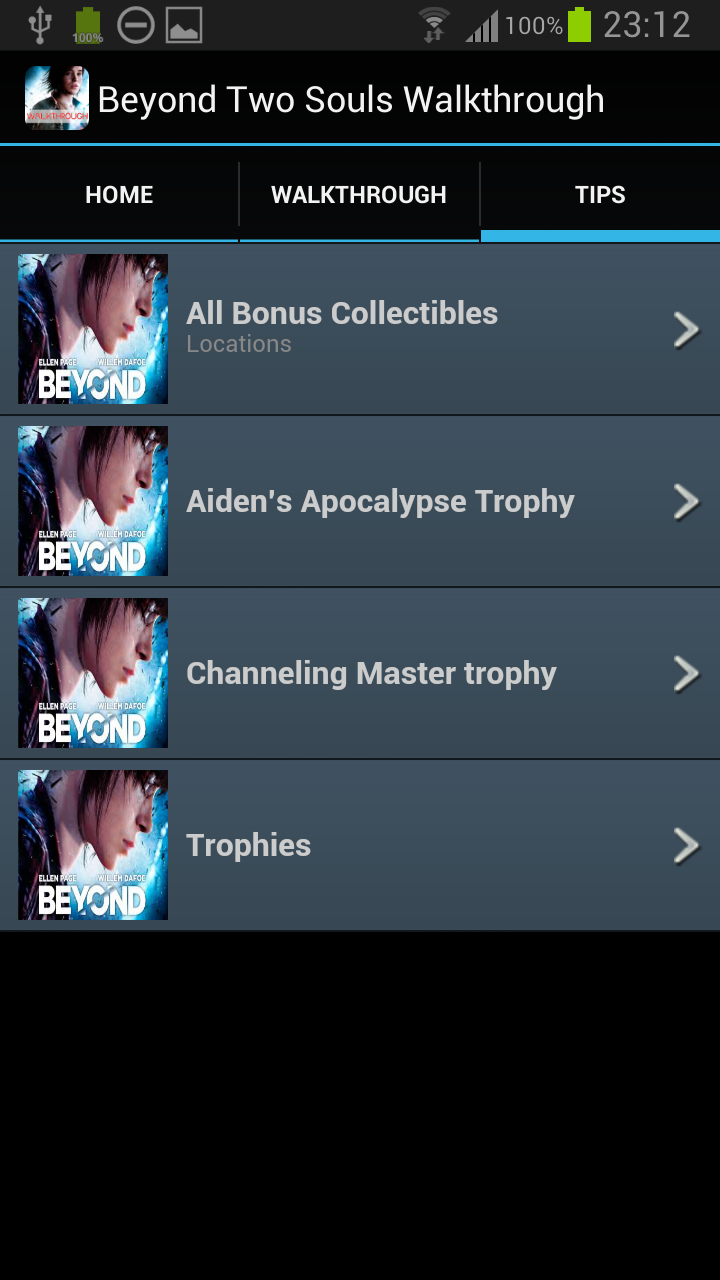
Task: Expand the Aiden's Apocalypse Trophy chevron
Action: coord(686,501)
